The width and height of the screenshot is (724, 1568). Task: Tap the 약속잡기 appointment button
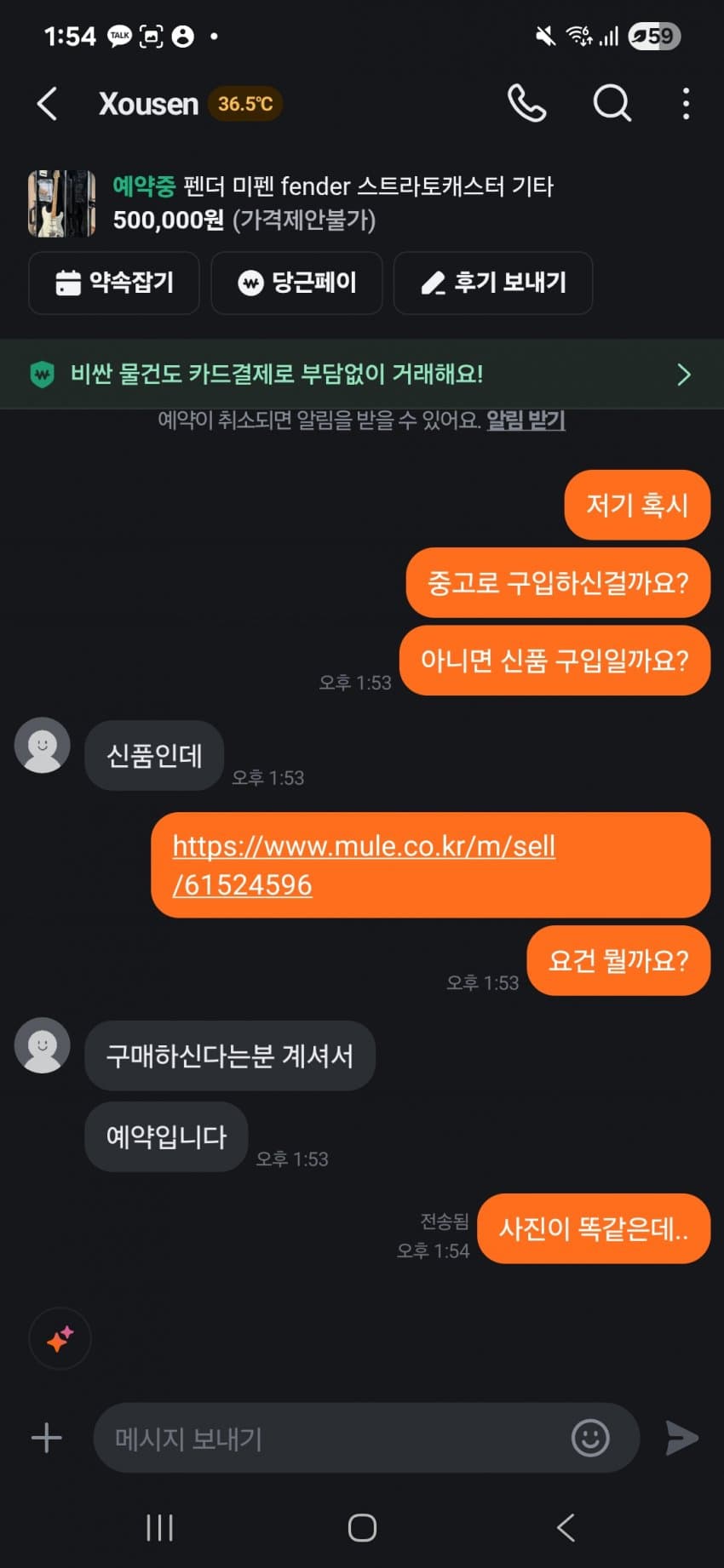[x=114, y=283]
